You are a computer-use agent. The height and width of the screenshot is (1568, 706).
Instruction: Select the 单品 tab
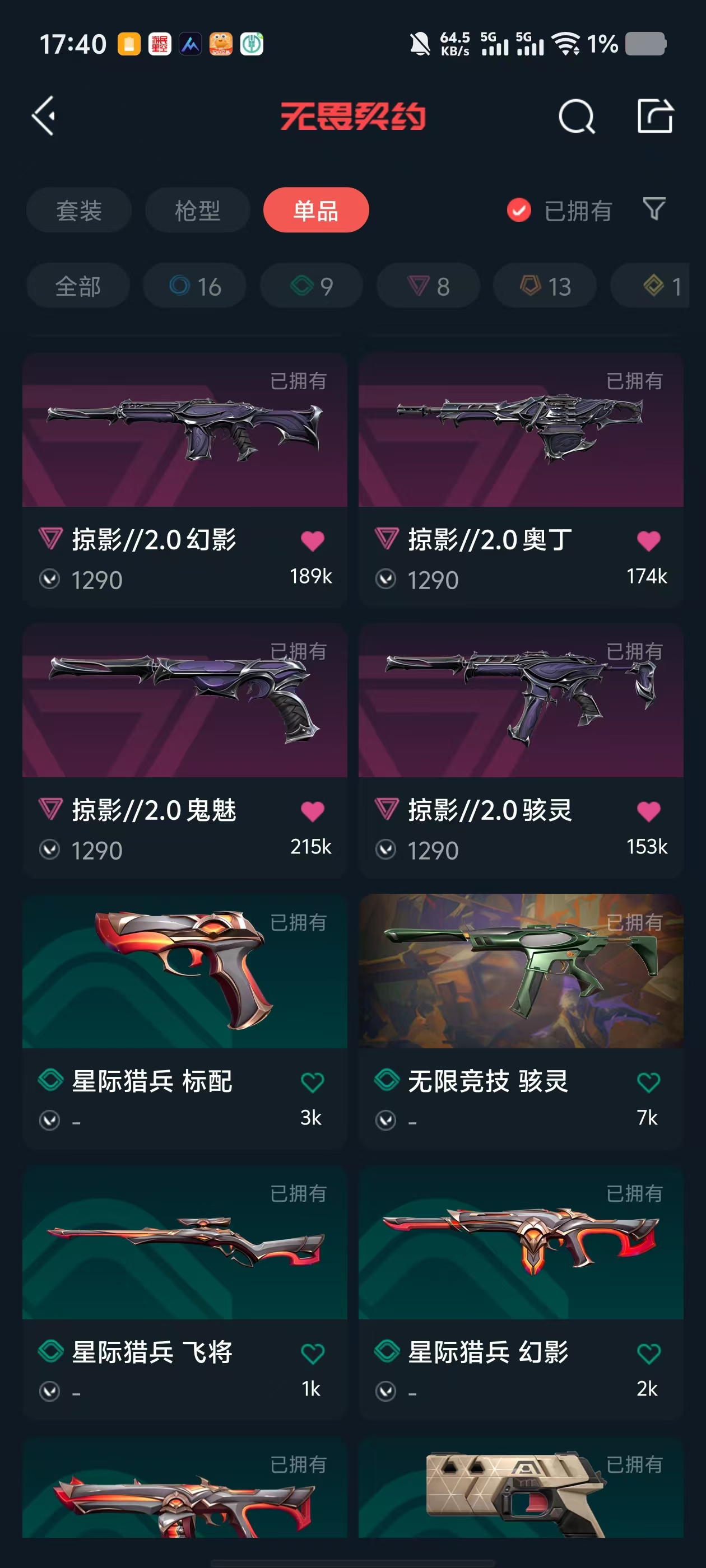click(x=316, y=210)
